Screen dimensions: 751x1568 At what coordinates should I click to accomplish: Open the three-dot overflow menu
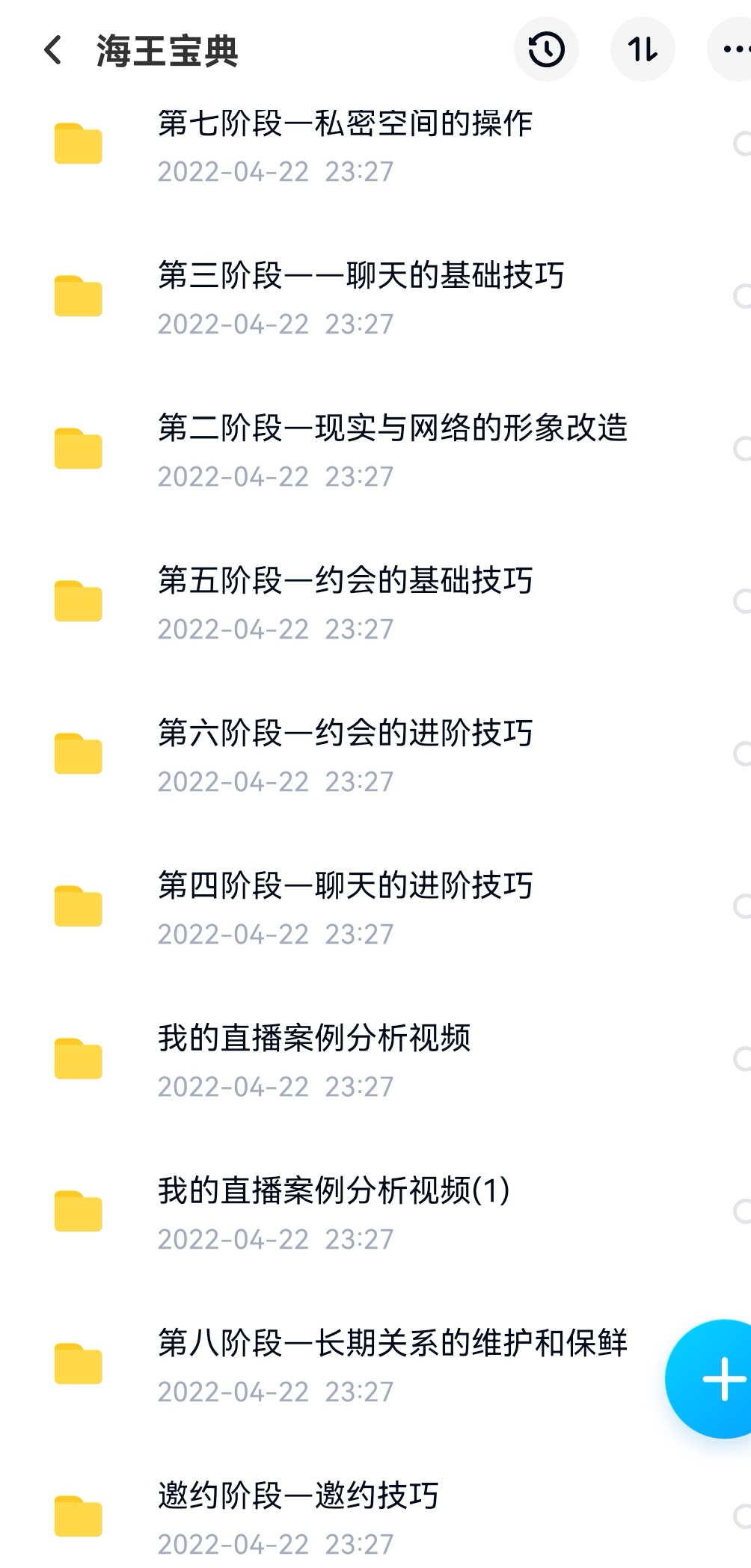pos(733,49)
